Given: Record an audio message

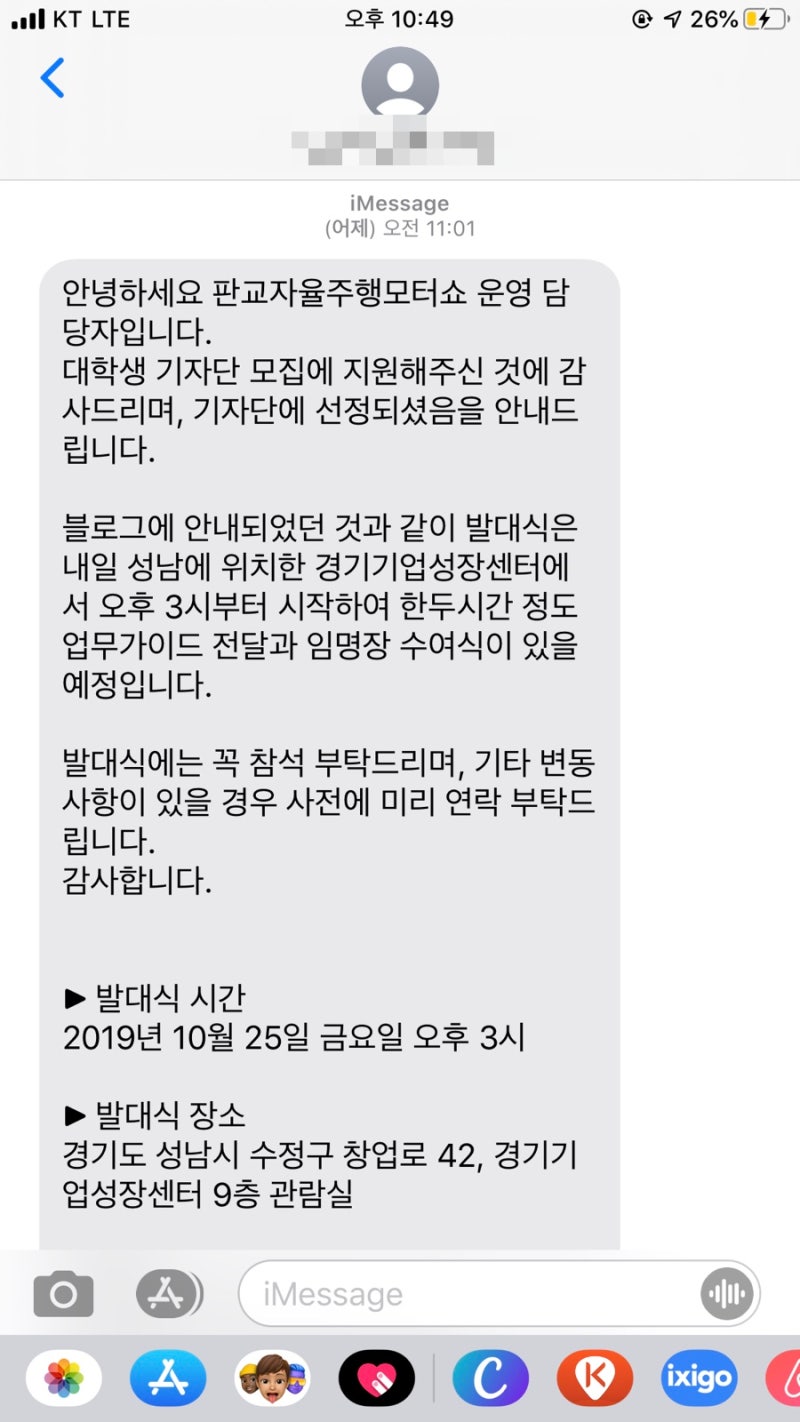Looking at the screenshot, I should [x=726, y=1295].
